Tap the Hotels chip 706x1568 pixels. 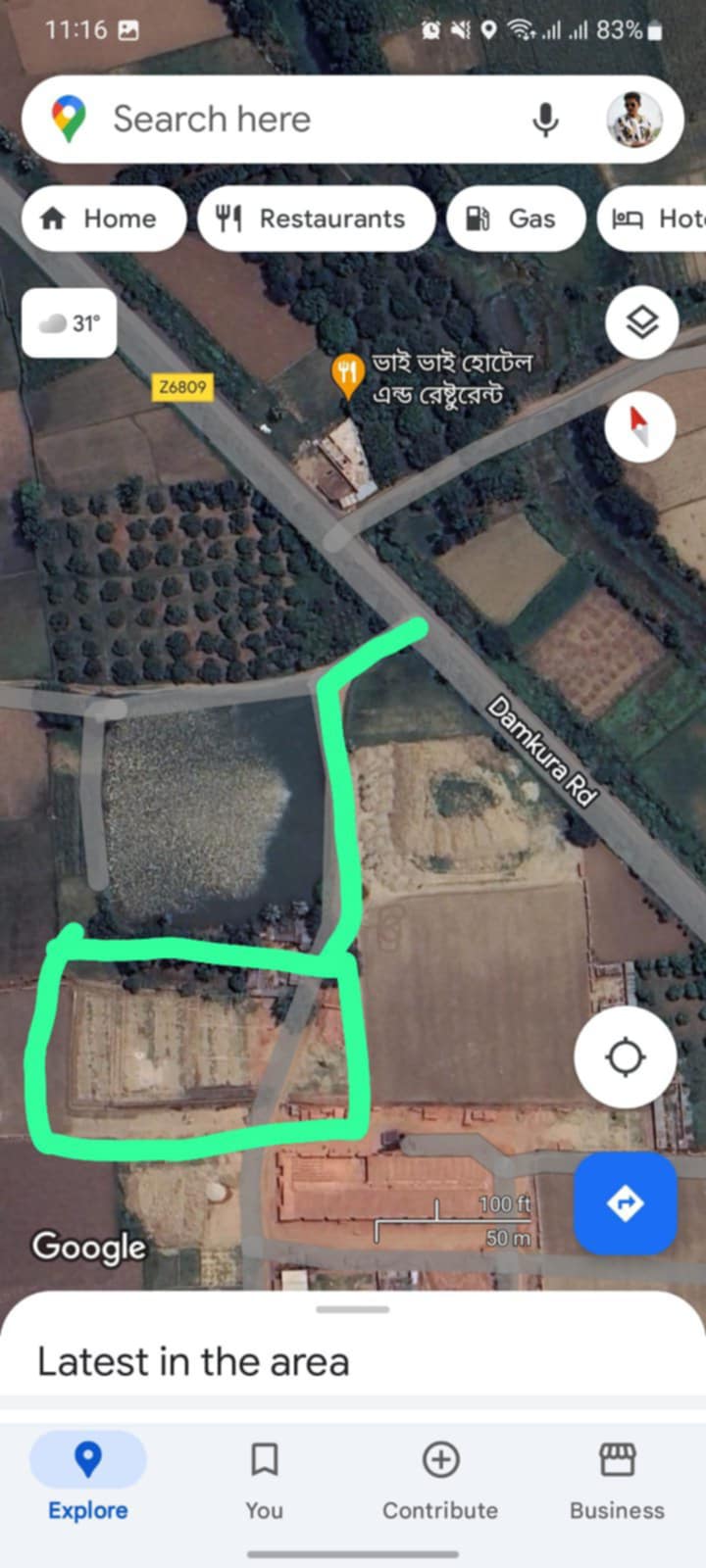[x=657, y=219]
